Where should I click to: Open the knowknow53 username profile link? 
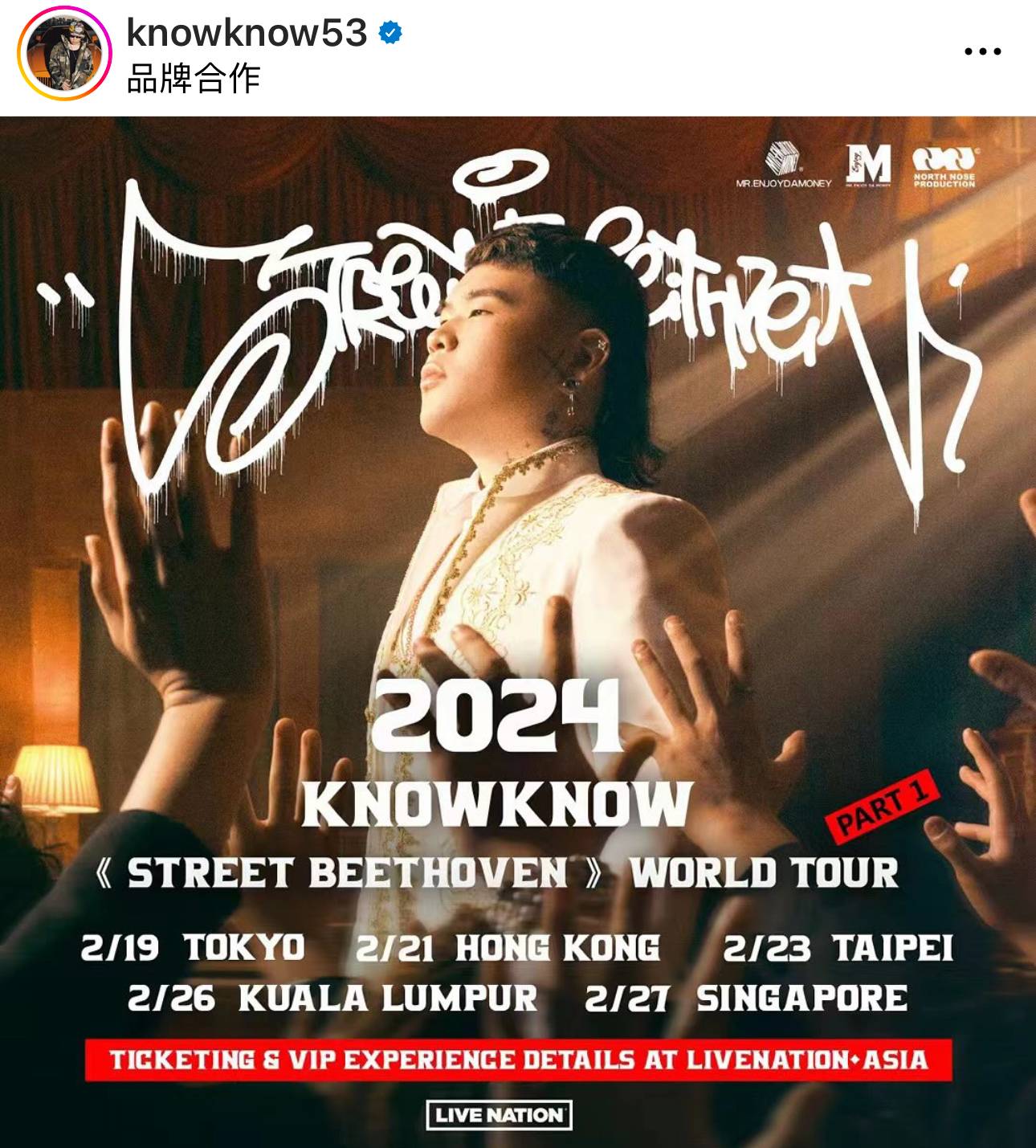pyautogui.click(x=247, y=33)
